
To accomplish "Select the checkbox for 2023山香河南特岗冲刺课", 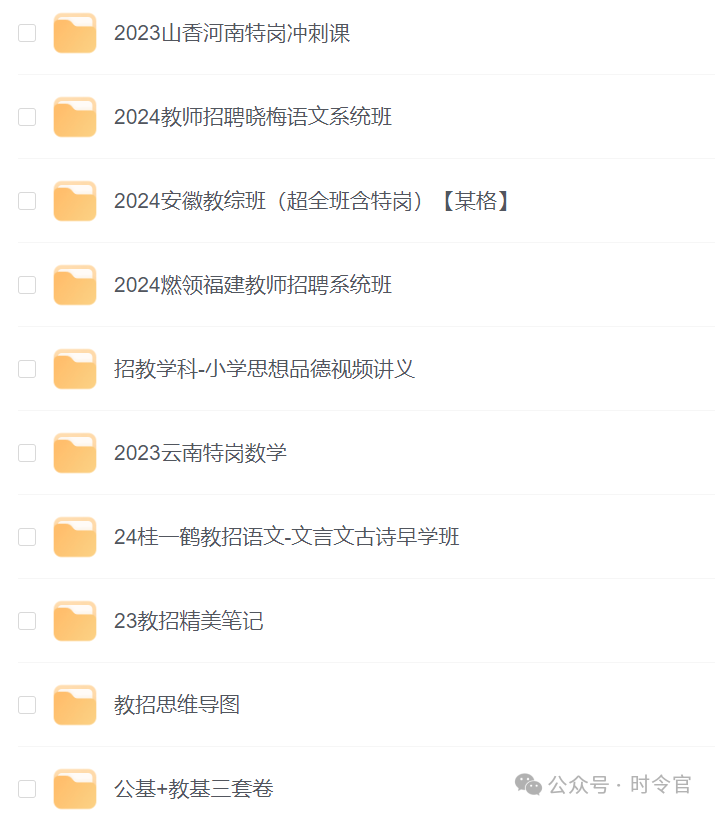I will pyautogui.click(x=27, y=33).
